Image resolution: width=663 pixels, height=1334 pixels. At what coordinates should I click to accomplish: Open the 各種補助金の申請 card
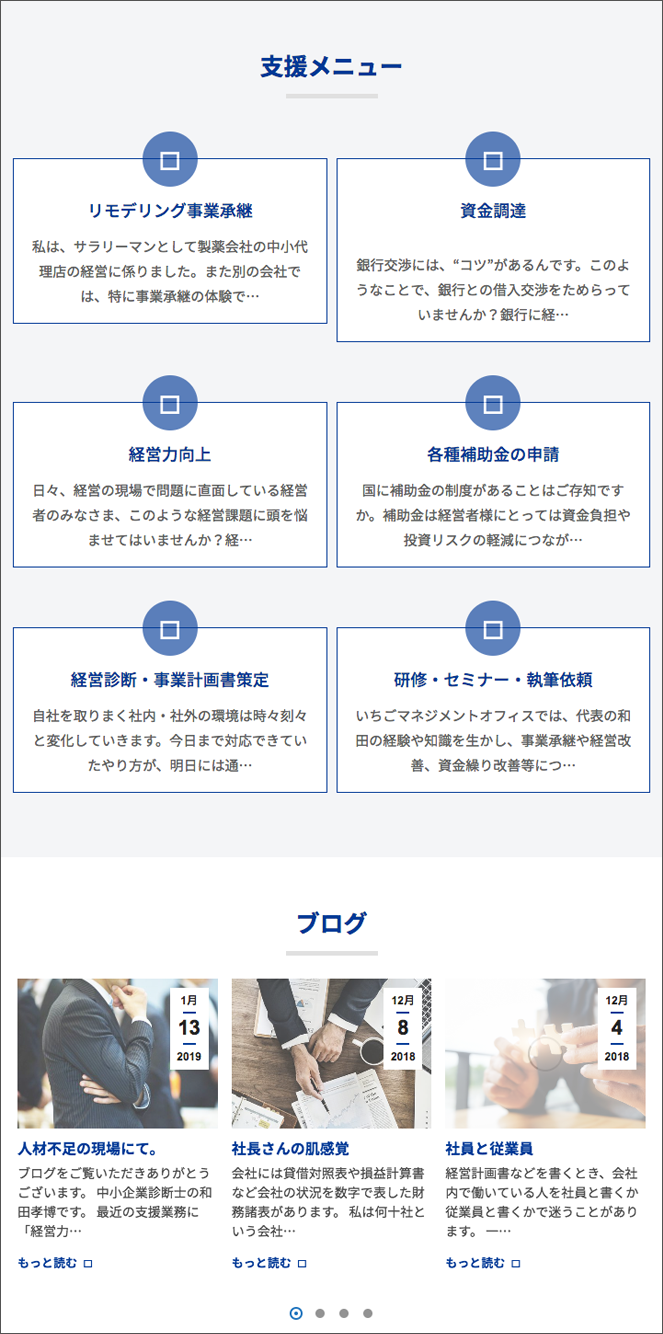pos(493,485)
